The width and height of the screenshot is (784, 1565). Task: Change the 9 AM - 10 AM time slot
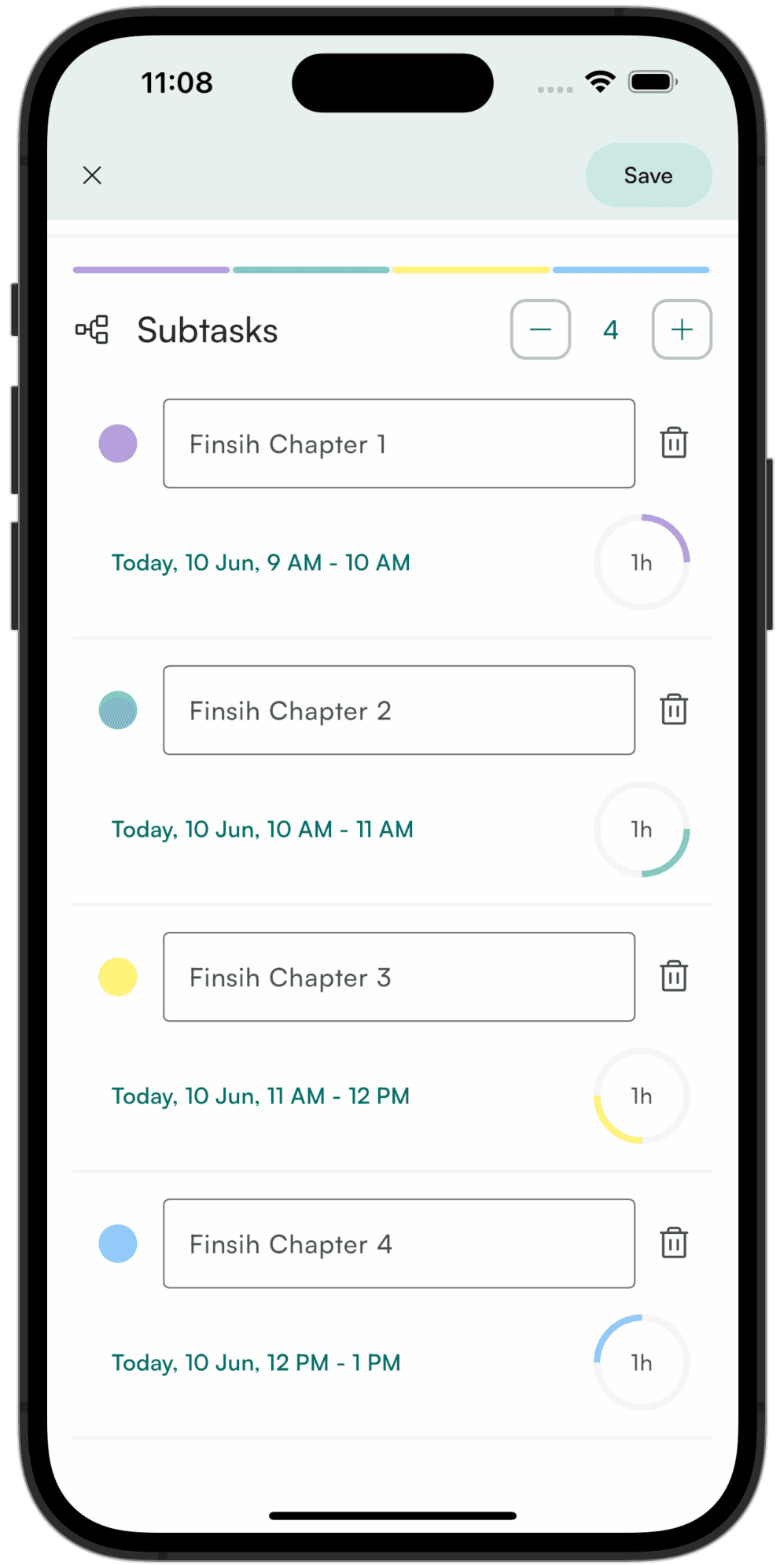260,563
